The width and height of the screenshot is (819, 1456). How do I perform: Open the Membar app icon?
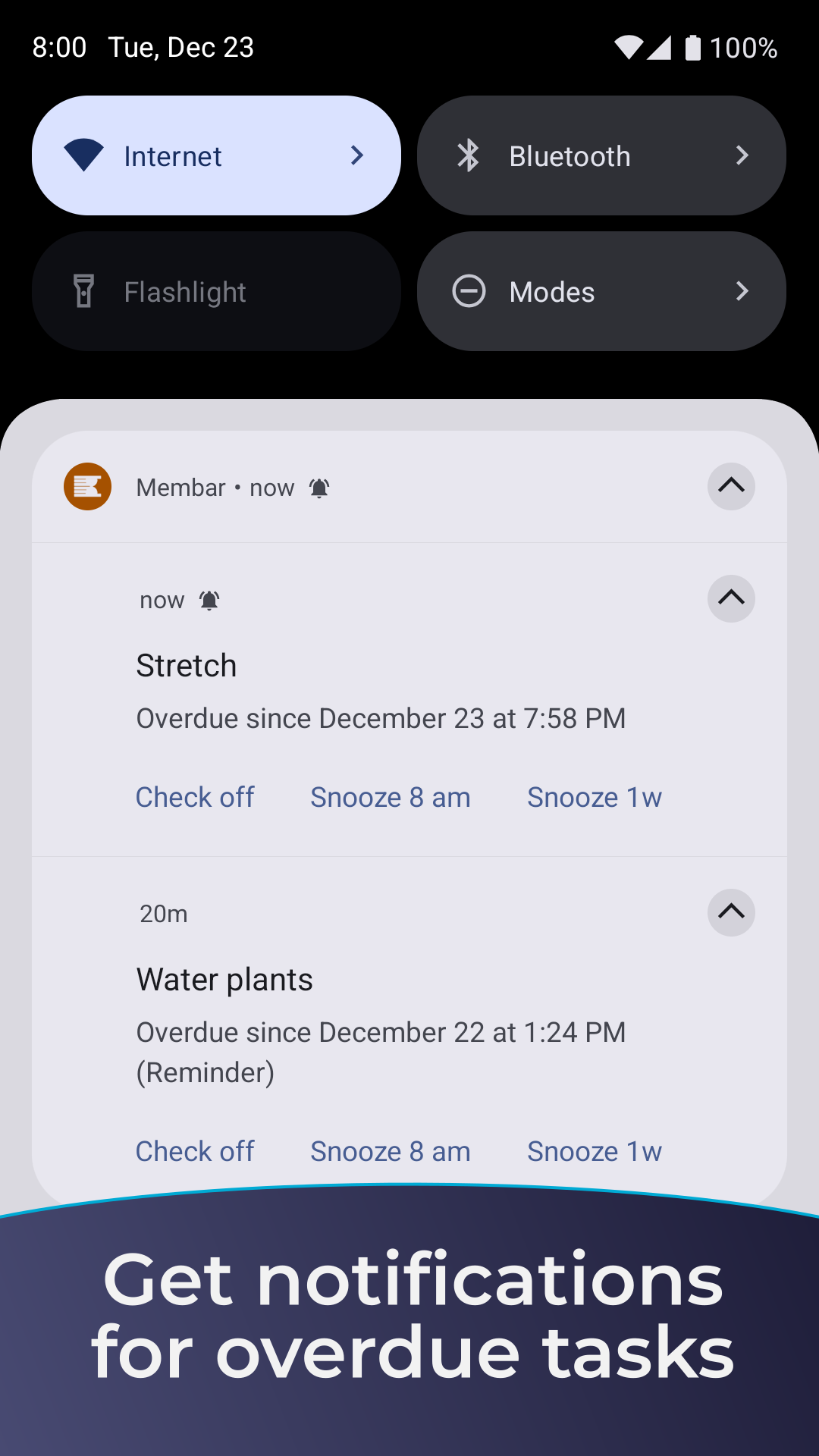point(87,486)
